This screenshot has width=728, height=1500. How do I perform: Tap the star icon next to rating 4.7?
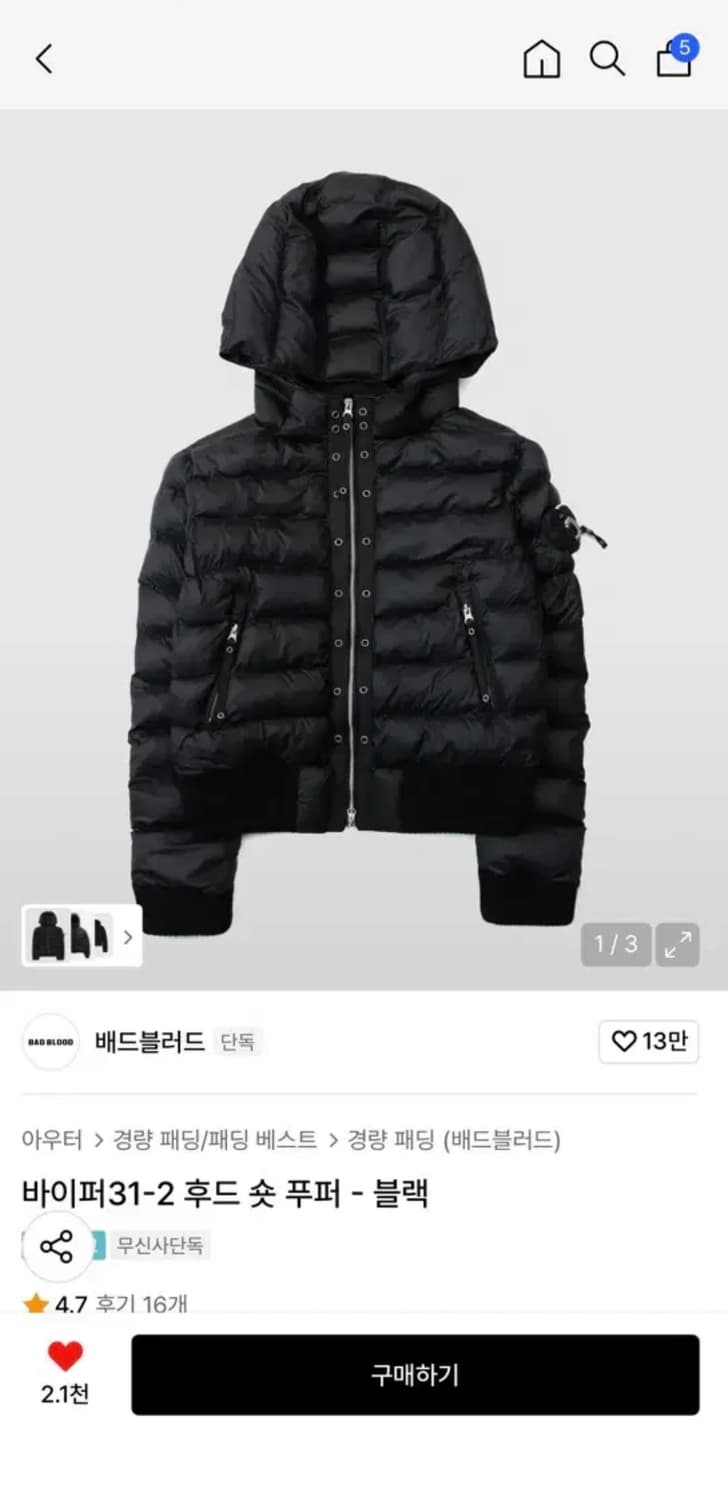[x=35, y=1302]
